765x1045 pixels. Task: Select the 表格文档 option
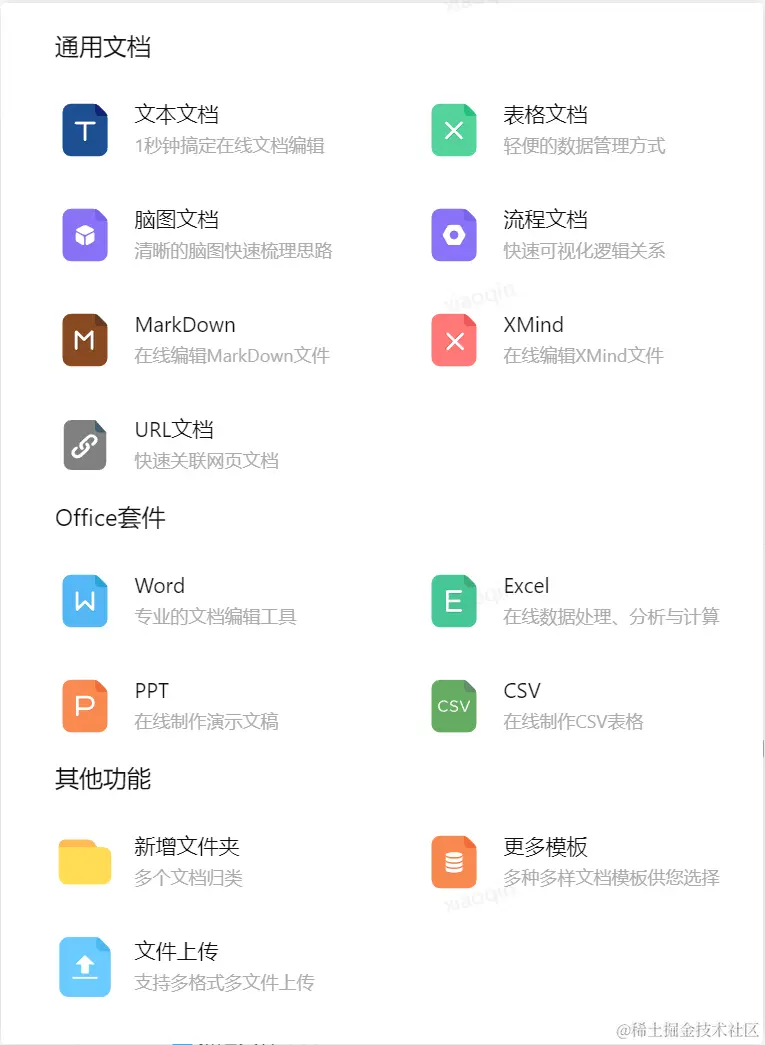[x=545, y=115]
